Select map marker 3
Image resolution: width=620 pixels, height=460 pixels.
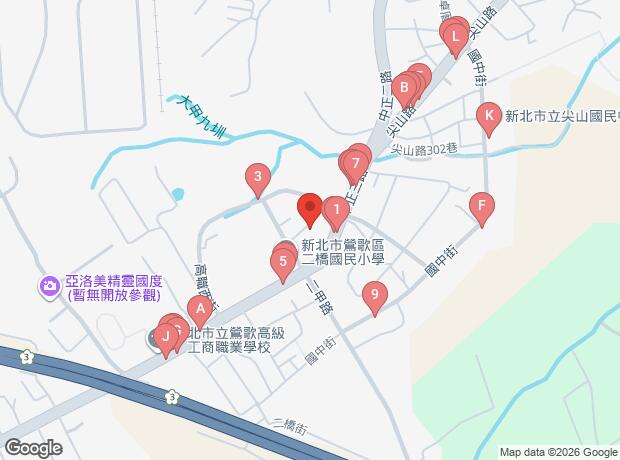(x=258, y=179)
